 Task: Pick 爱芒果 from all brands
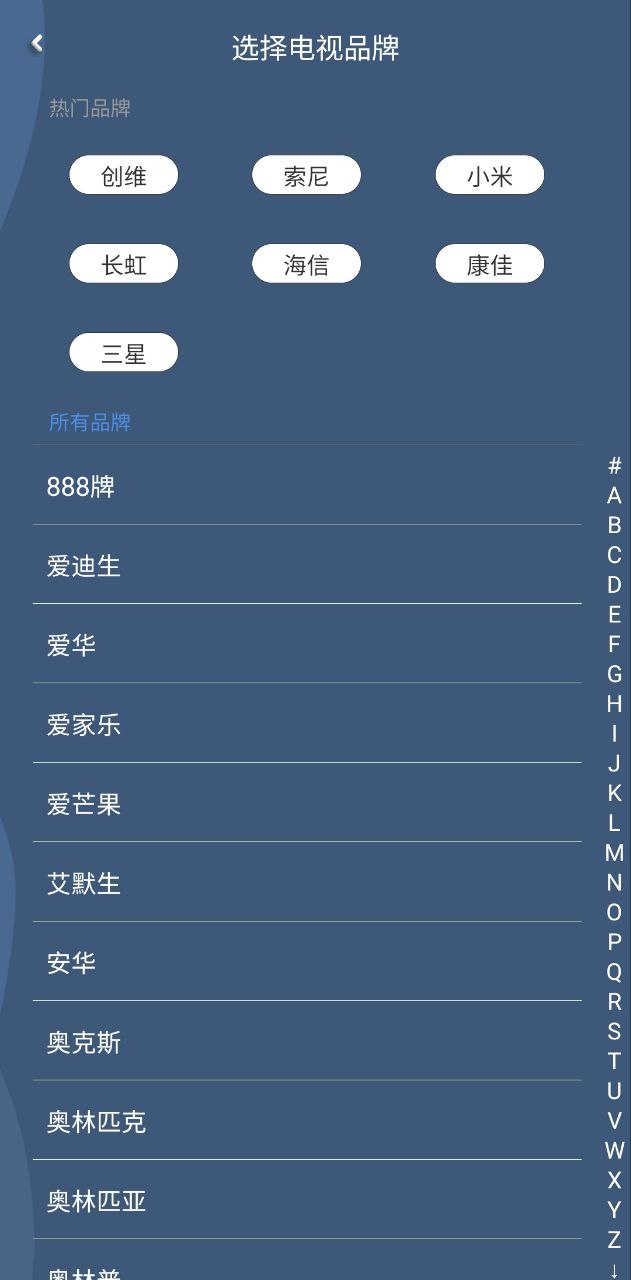tap(306, 804)
